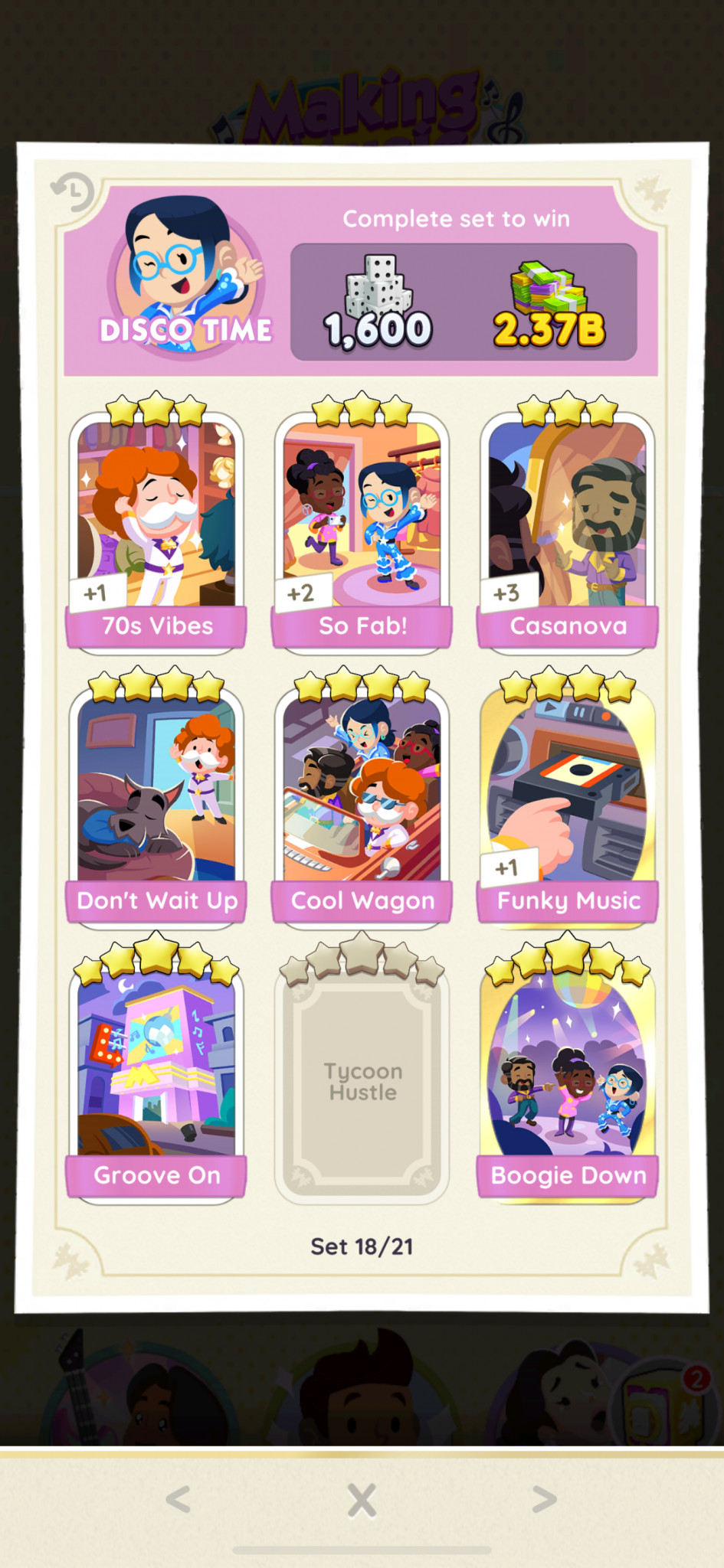Select the Casanova sticker card
This screenshot has width=724, height=1568.
click(x=567, y=528)
